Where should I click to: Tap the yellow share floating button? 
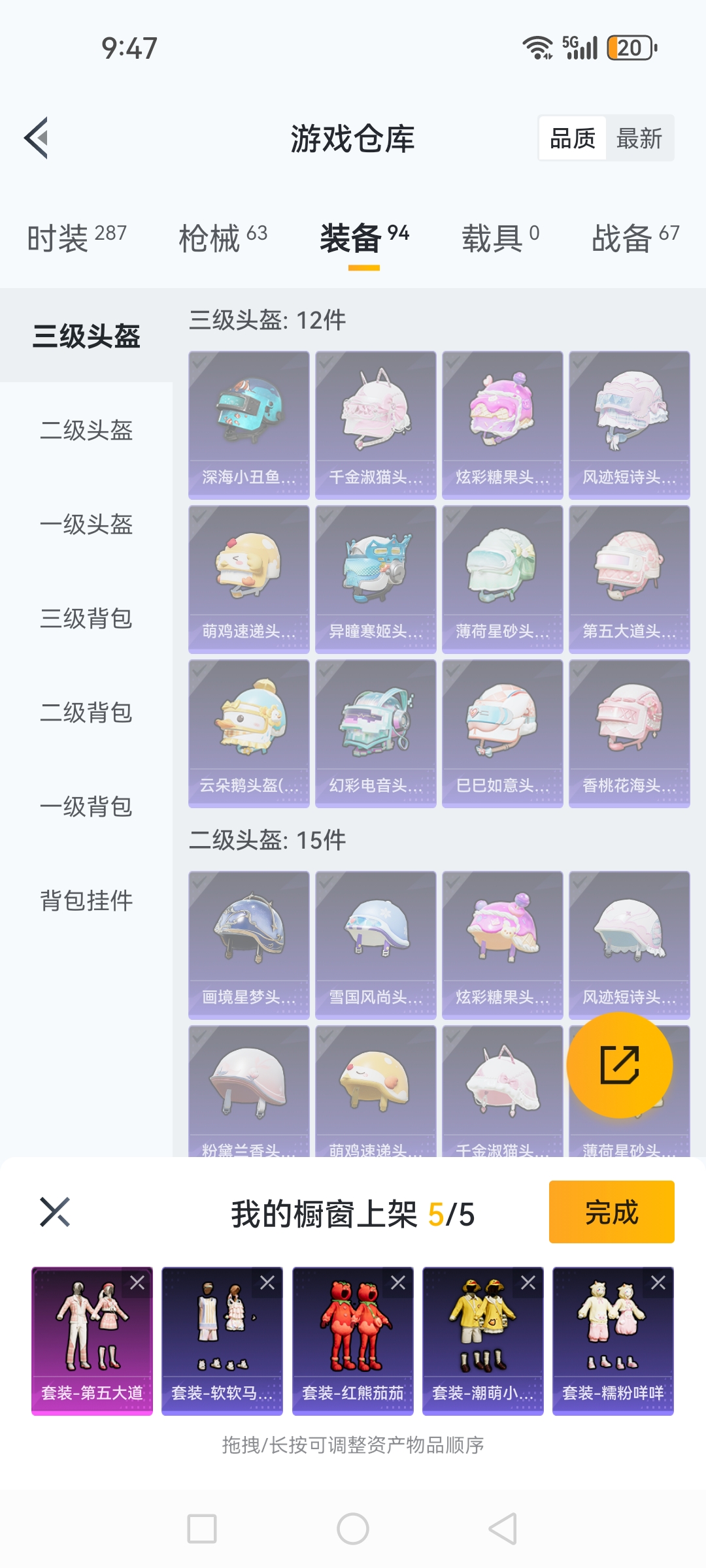pyautogui.click(x=619, y=1065)
